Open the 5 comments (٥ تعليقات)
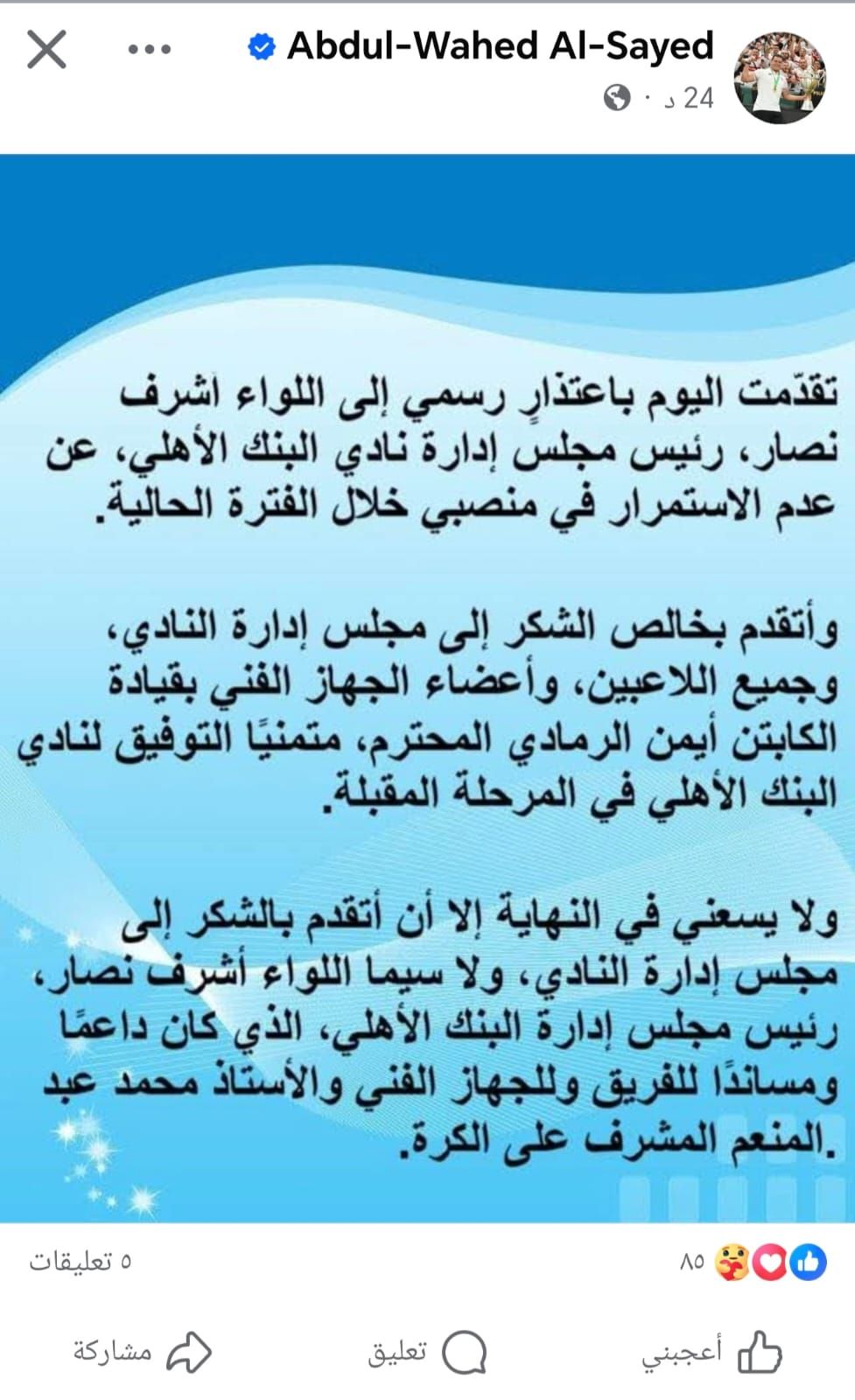The width and height of the screenshot is (855, 1400). pyautogui.click(x=81, y=1262)
